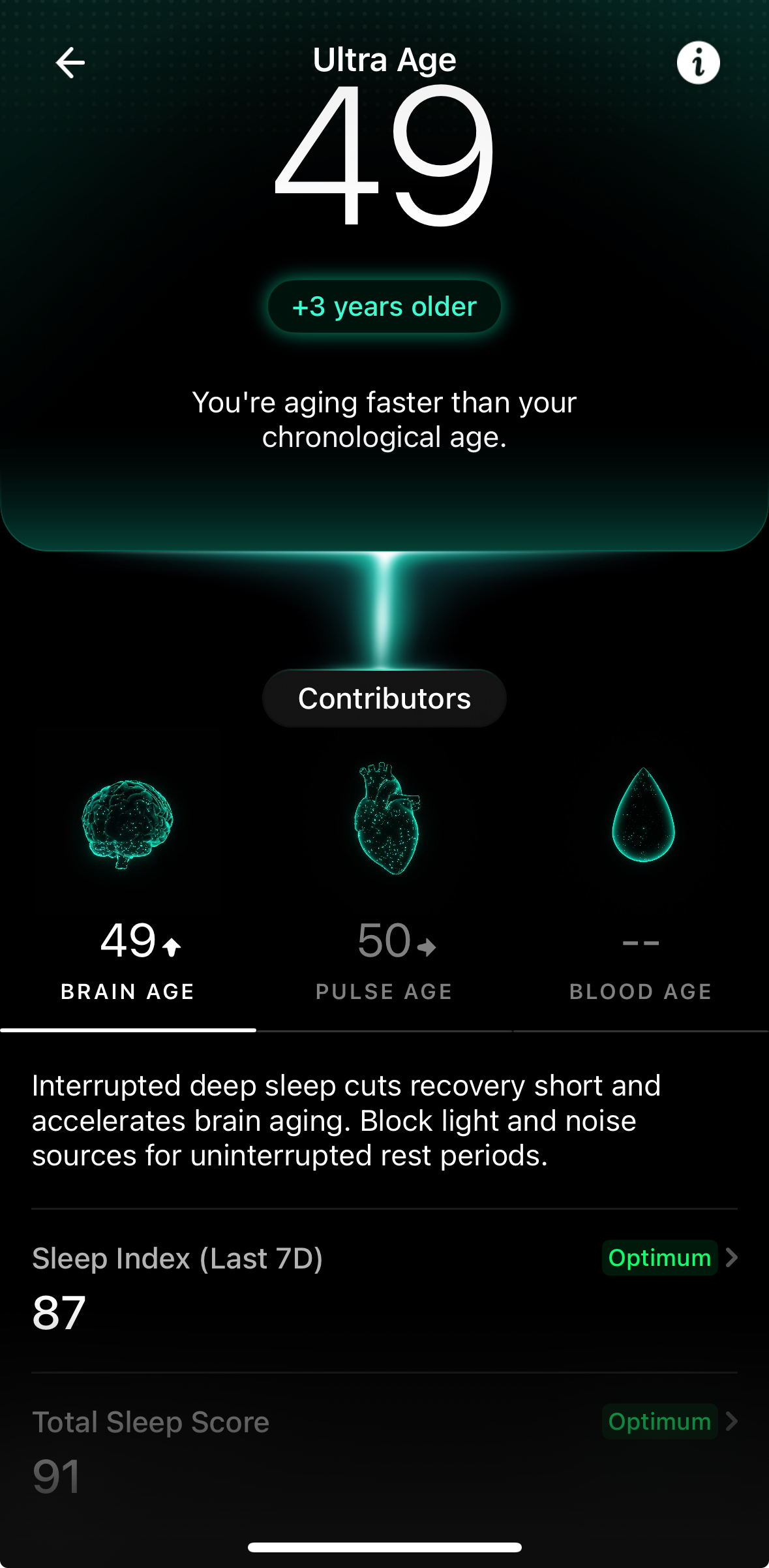Open the Ultra Age info icon
Screen dimensions: 769x1568
pyautogui.click(x=698, y=63)
